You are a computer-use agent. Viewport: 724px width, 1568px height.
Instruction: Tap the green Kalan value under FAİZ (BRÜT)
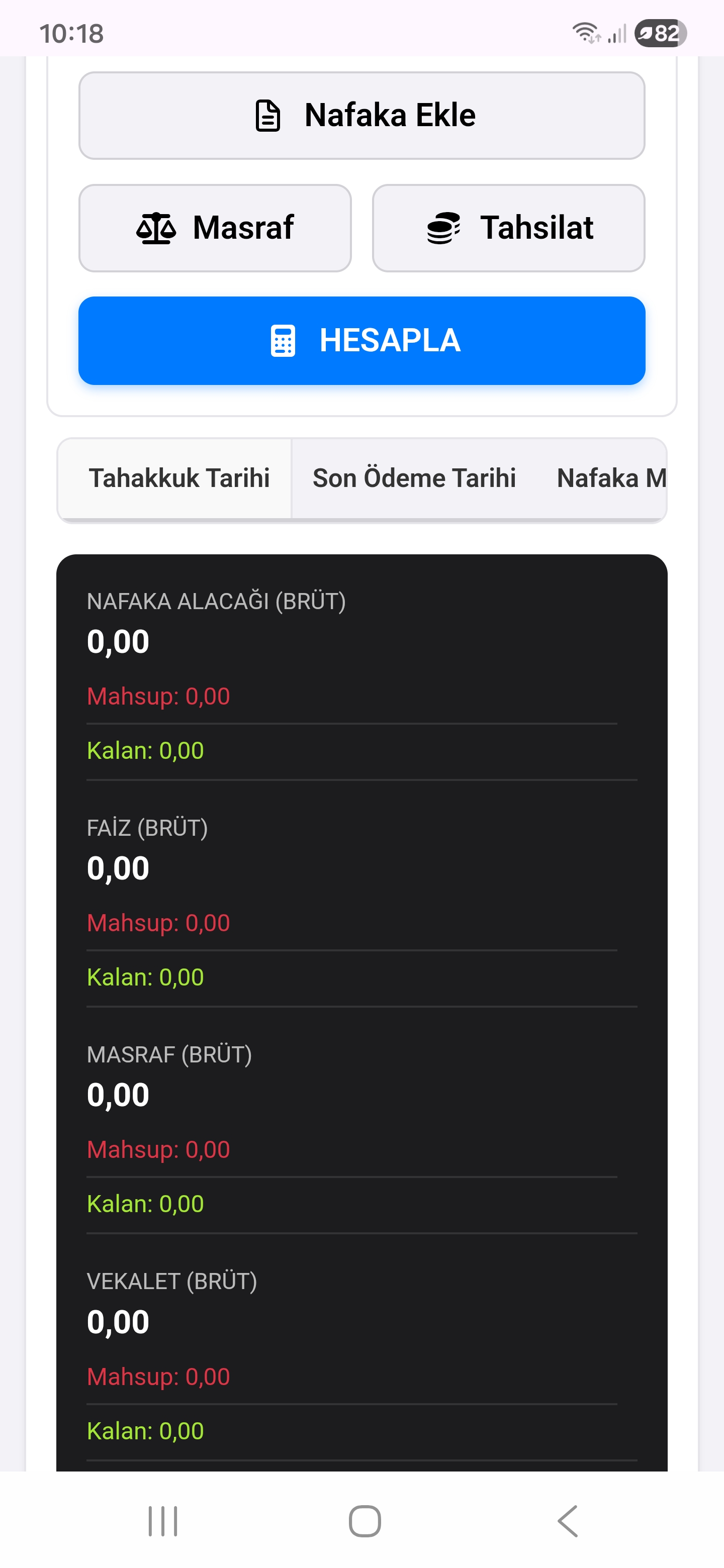pos(145,976)
